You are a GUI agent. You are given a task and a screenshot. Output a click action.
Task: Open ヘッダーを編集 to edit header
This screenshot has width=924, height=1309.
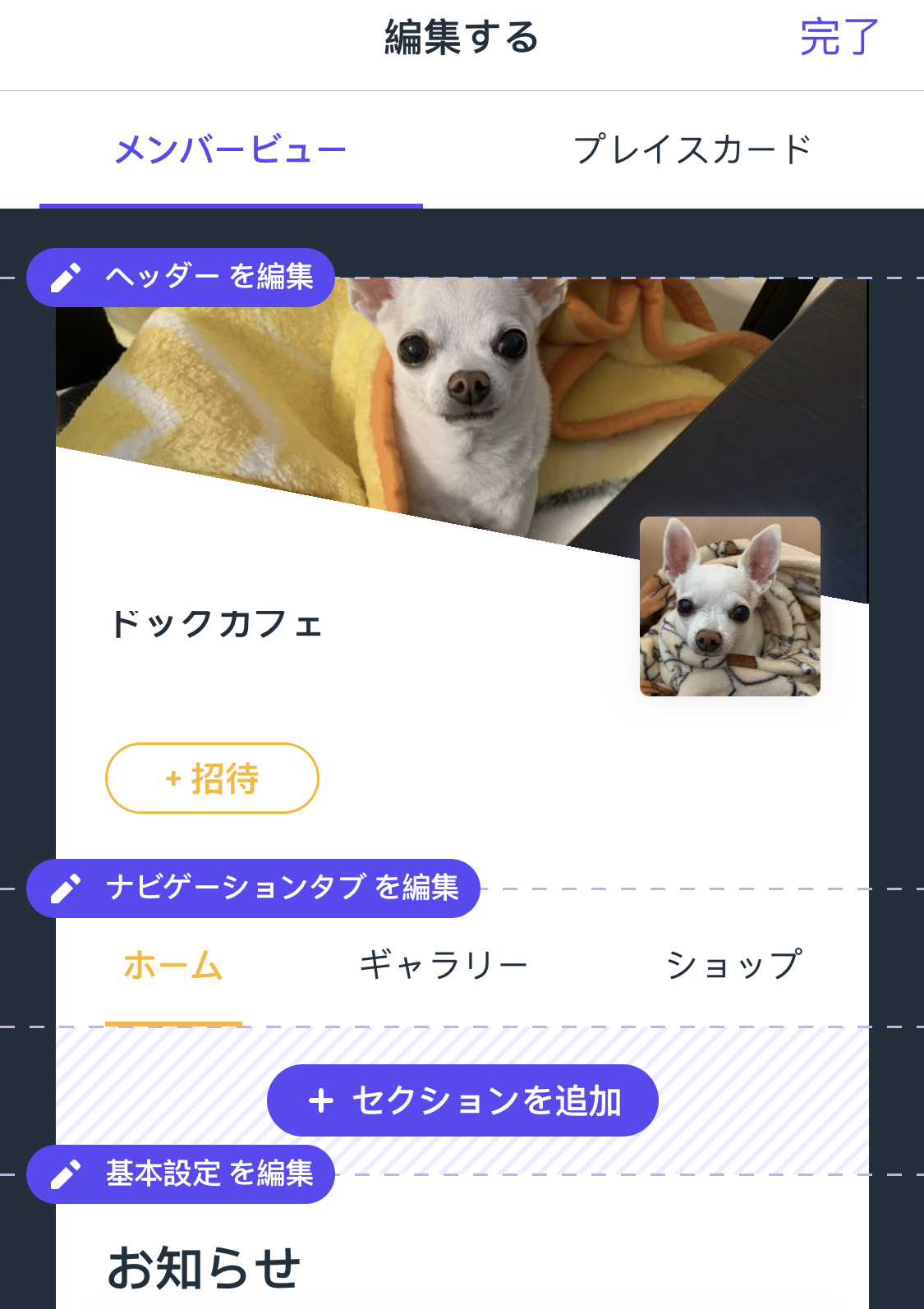[181, 278]
